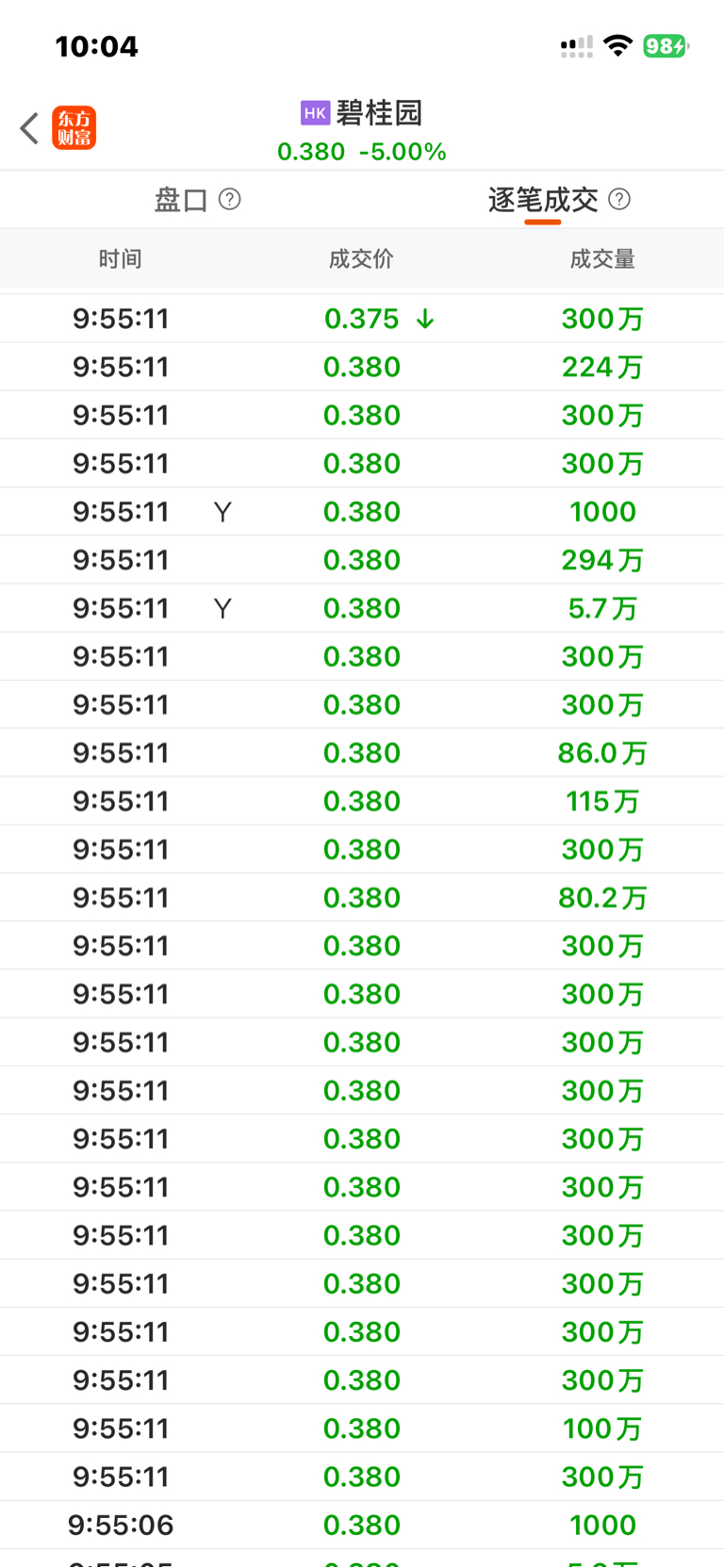
Task: Select the 逐笔成交 tab
Action: [543, 200]
